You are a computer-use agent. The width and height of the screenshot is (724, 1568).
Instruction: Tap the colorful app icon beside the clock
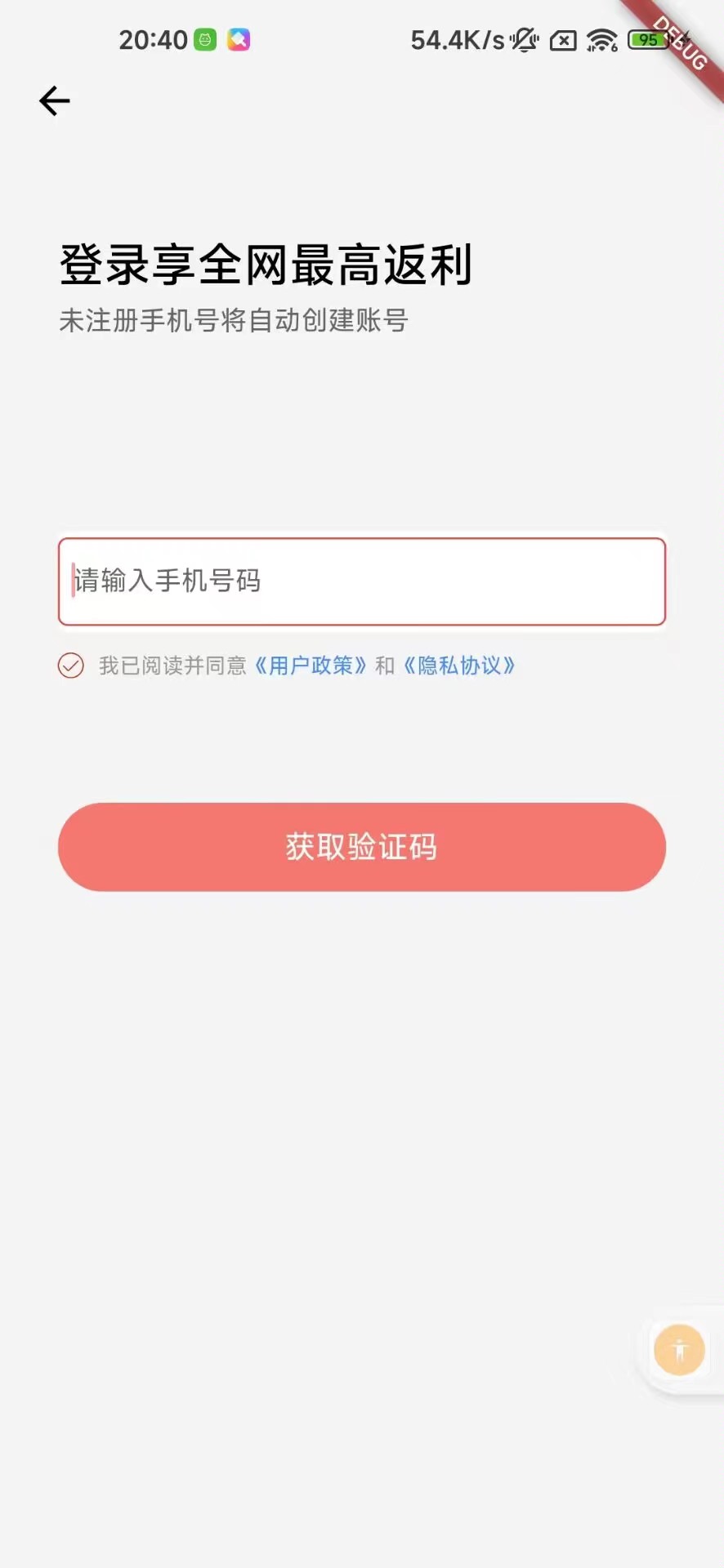coord(238,38)
